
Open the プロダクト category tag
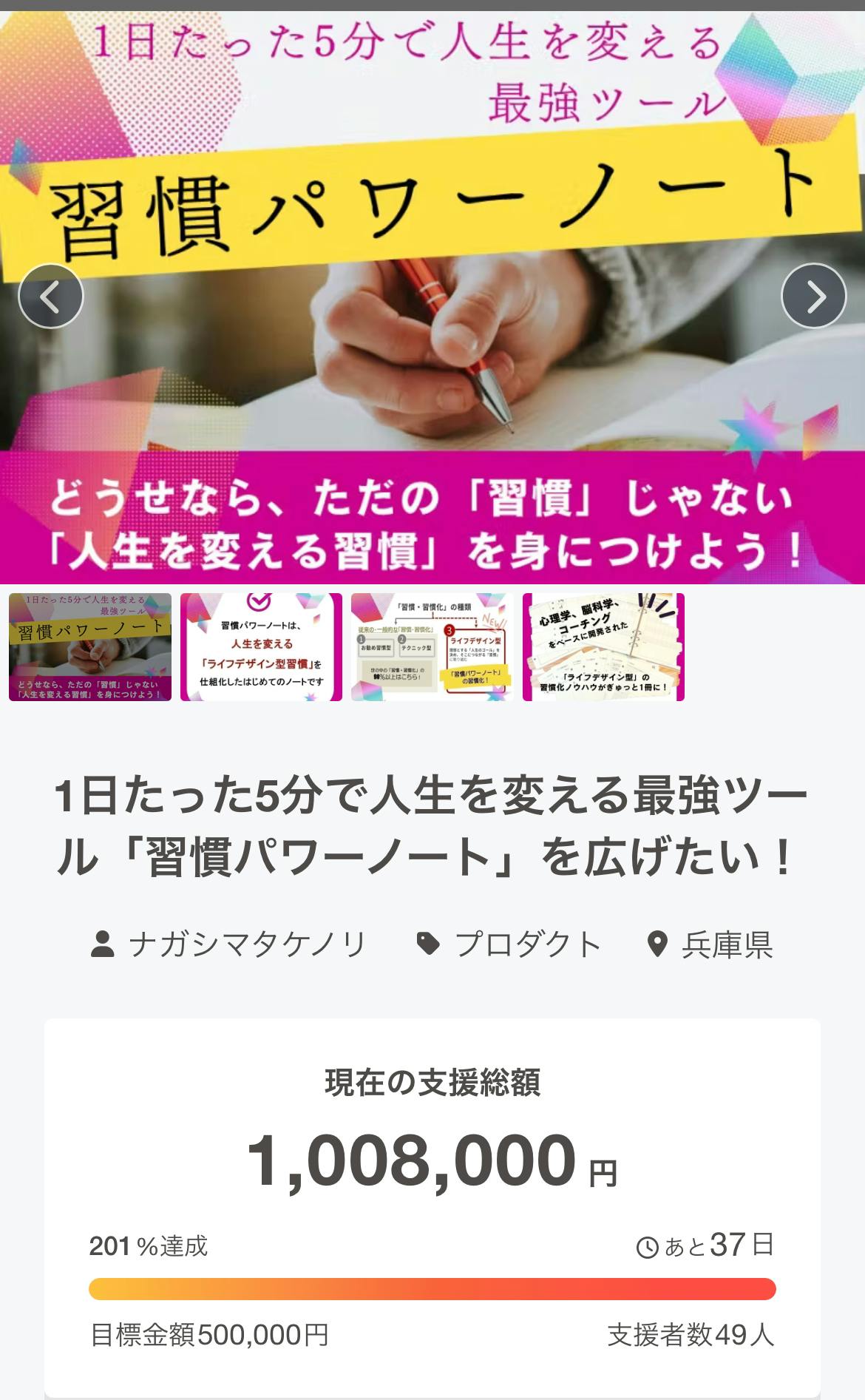tap(510, 944)
